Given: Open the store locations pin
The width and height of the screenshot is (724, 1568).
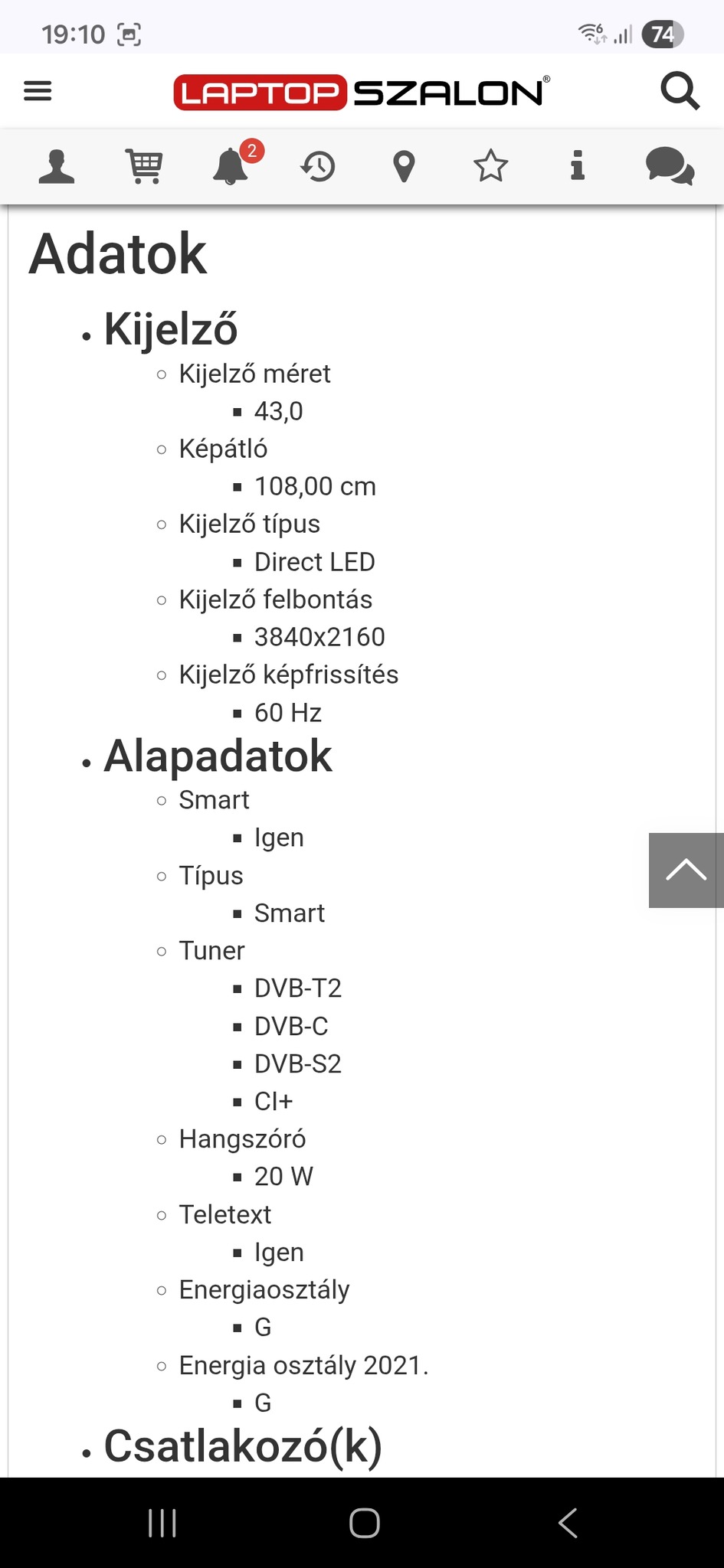Looking at the screenshot, I should (x=404, y=166).
